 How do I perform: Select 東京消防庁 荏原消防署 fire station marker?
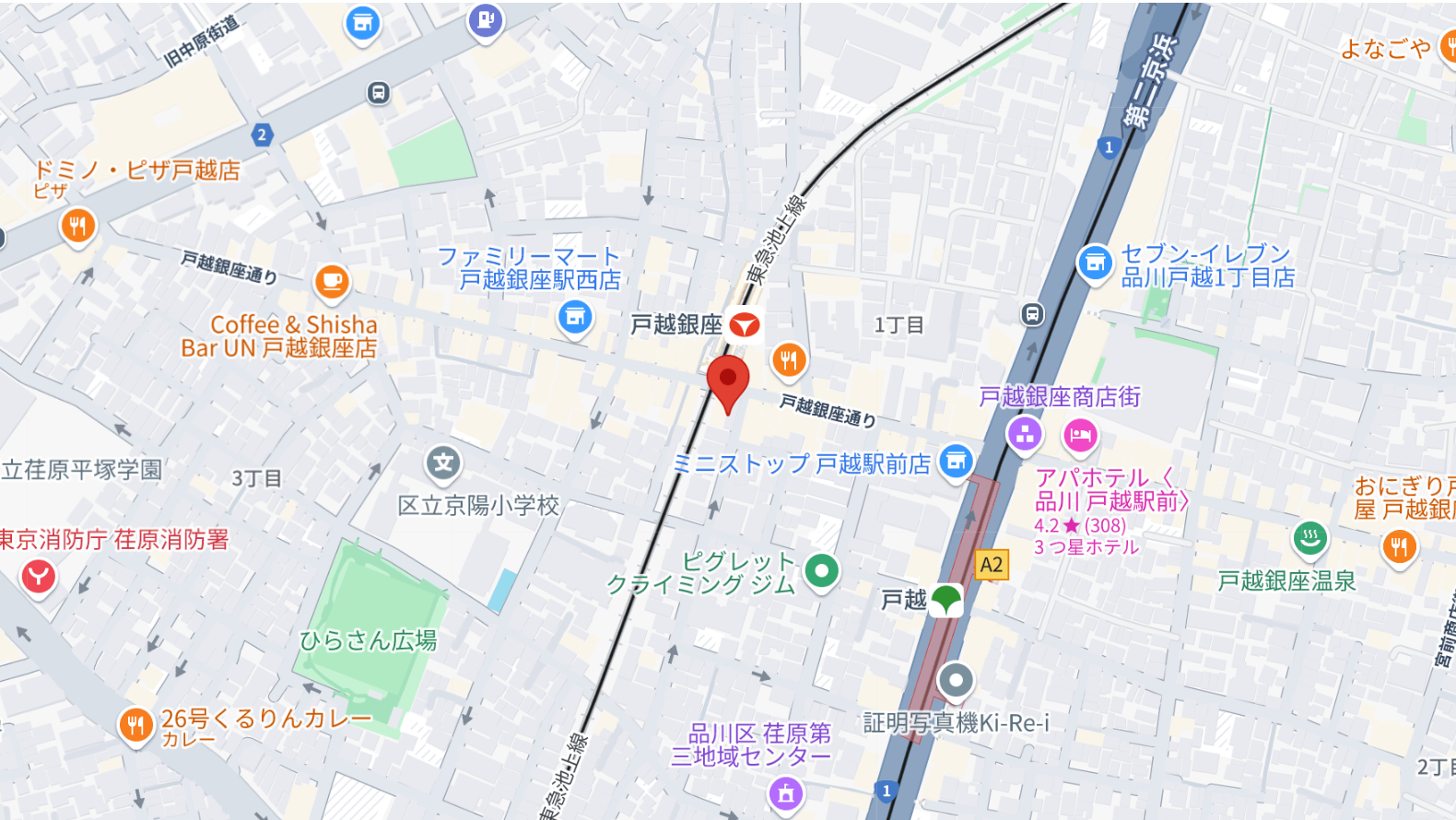(38, 578)
